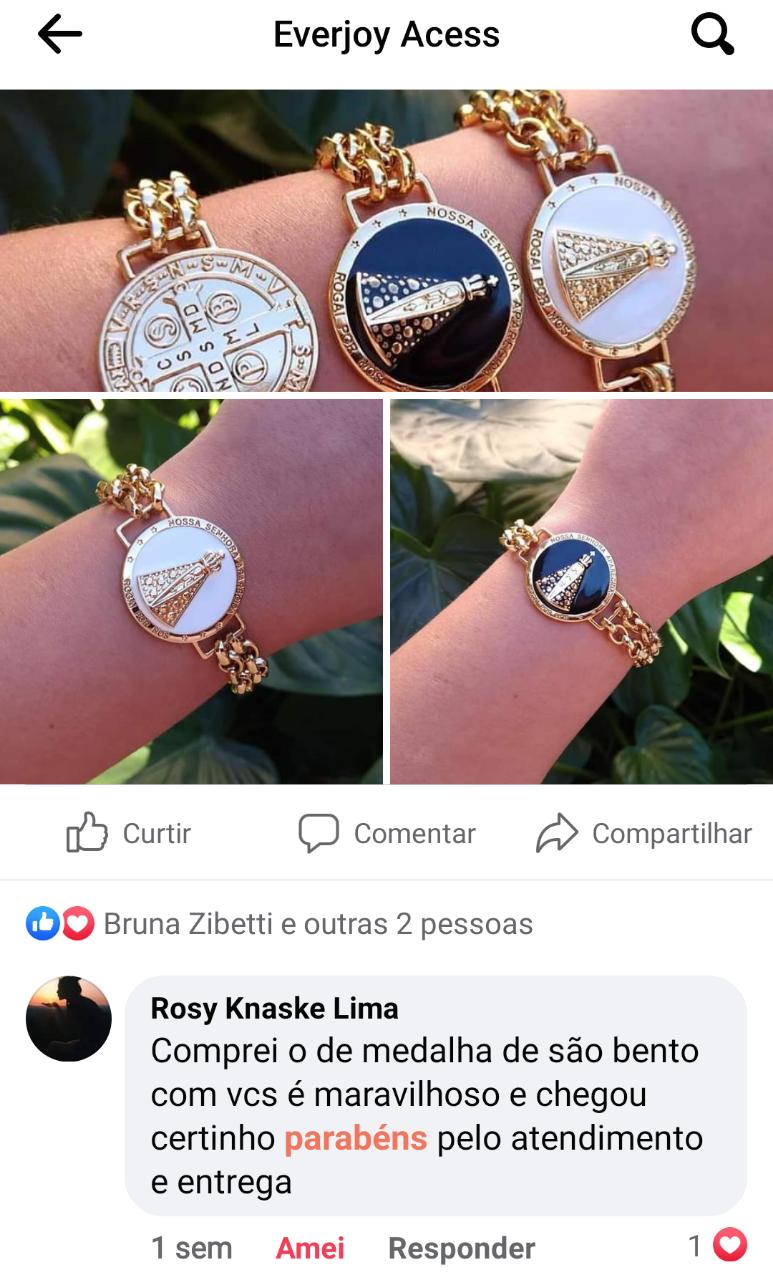Open Rosy Knaske Lima's profile name
773x1280 pixels.
click(274, 1008)
